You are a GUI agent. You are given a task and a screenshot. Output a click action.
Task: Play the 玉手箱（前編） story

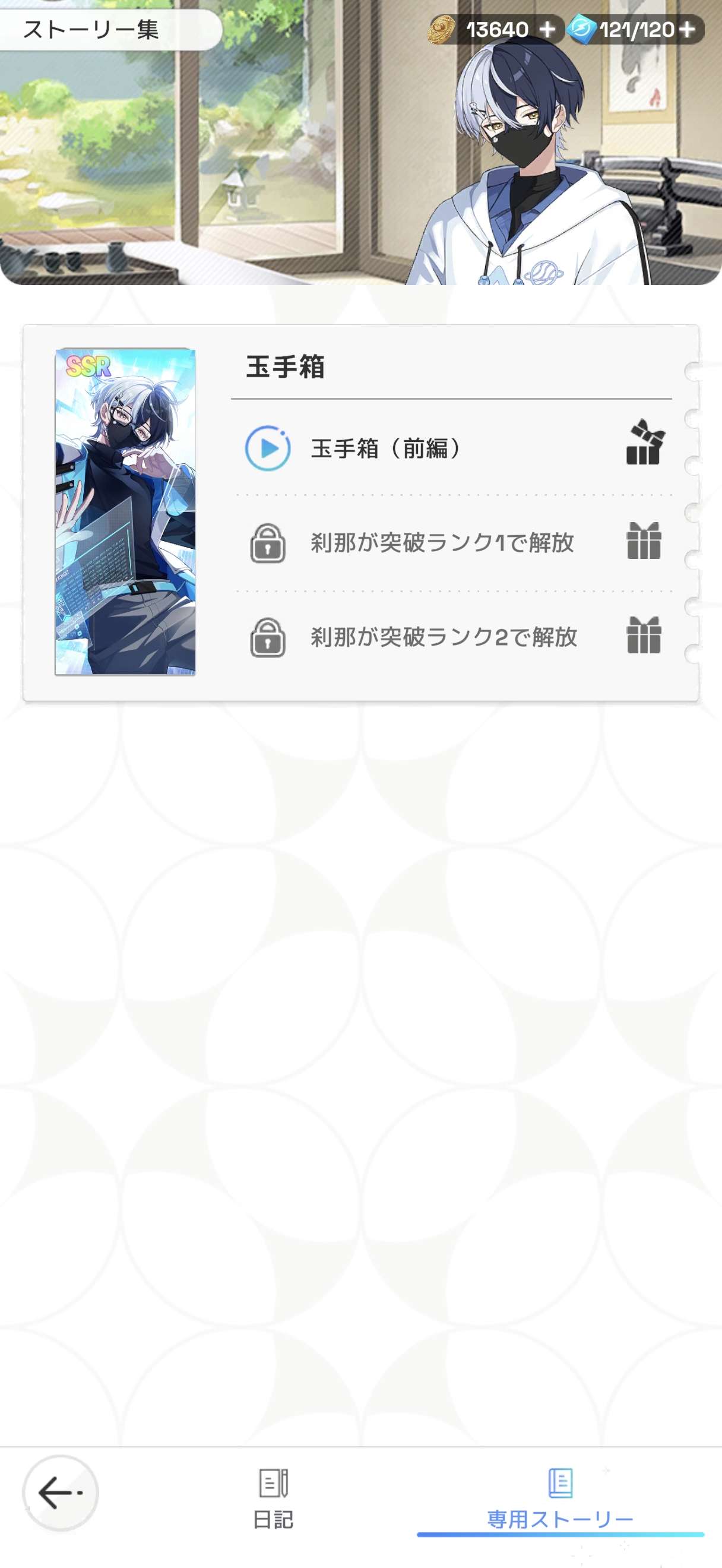pos(268,448)
